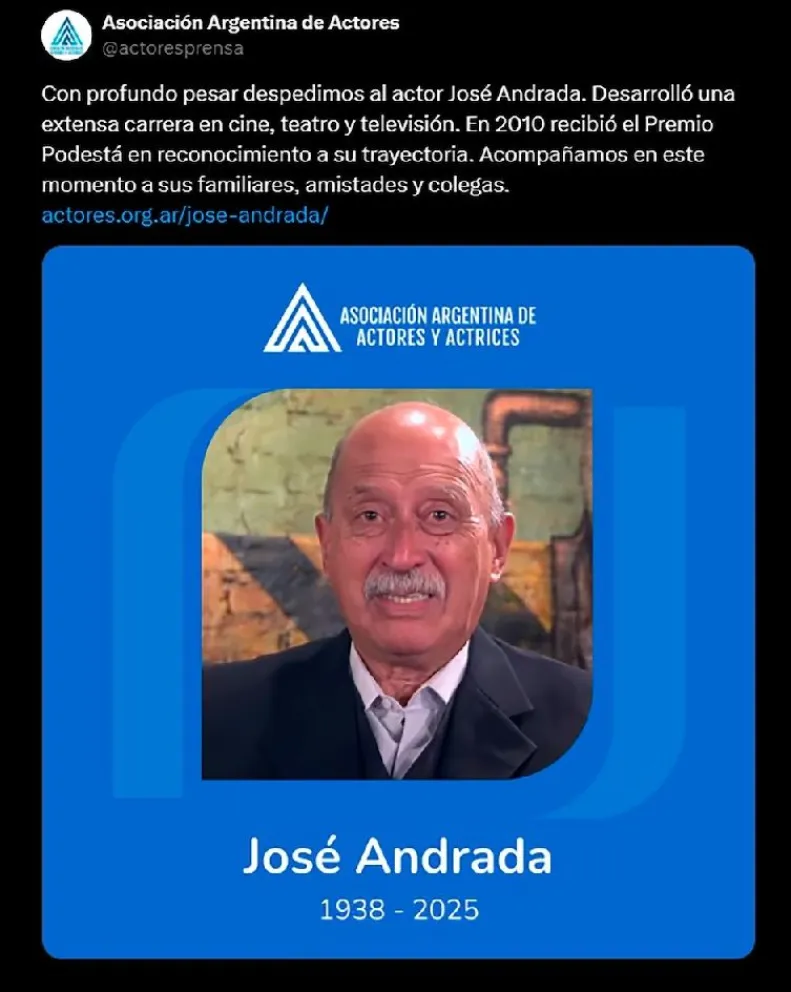Open the Asociación Argentina de Actores profile picture

tap(66, 35)
